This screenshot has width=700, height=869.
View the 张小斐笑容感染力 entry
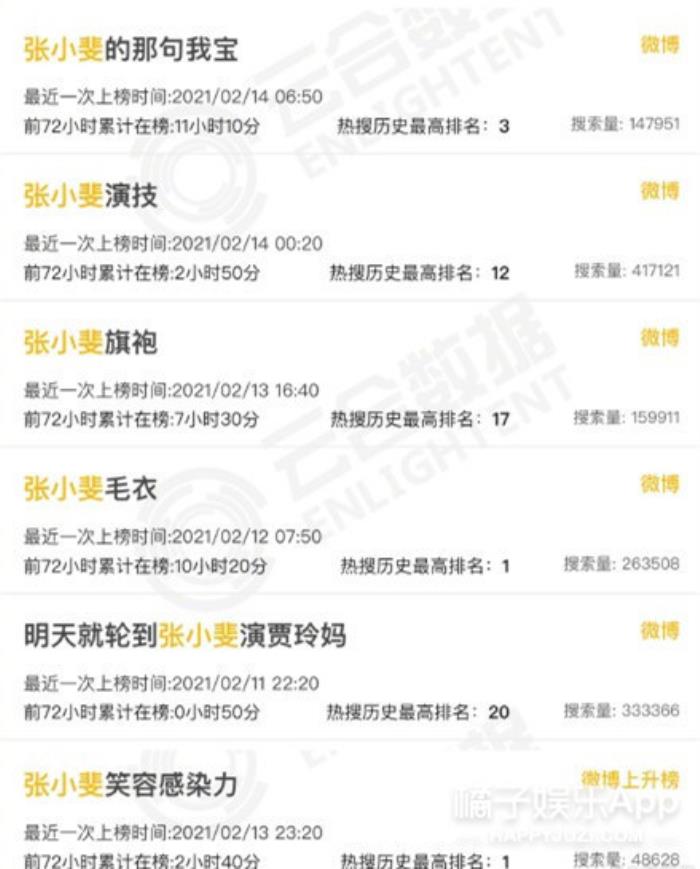tap(131, 785)
